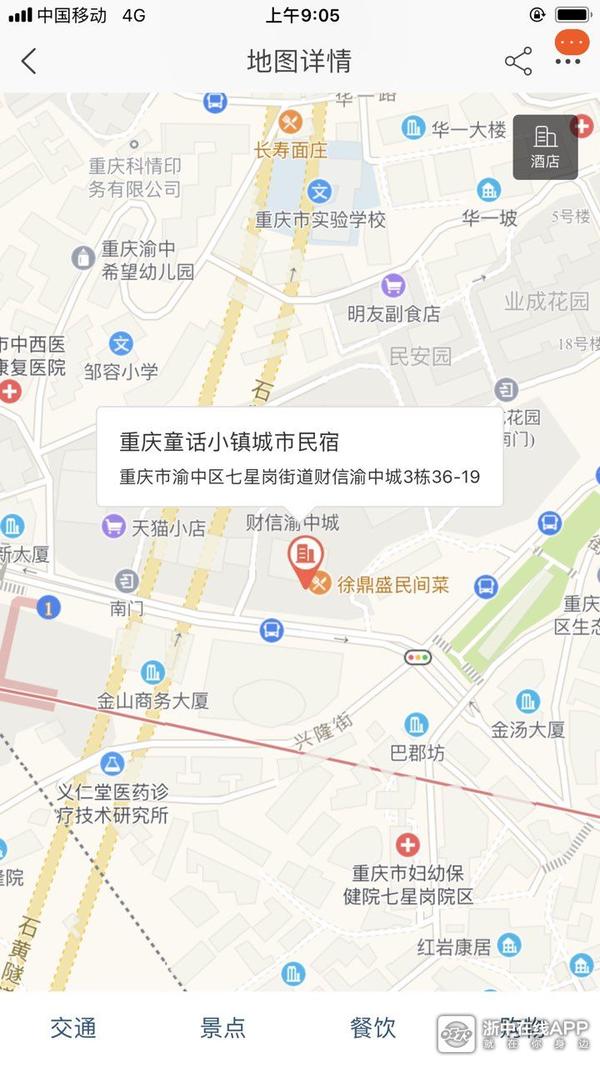Tap the 重庆童话小镇城市民宿 info callout
The height and width of the screenshot is (1067, 600).
pos(300,457)
